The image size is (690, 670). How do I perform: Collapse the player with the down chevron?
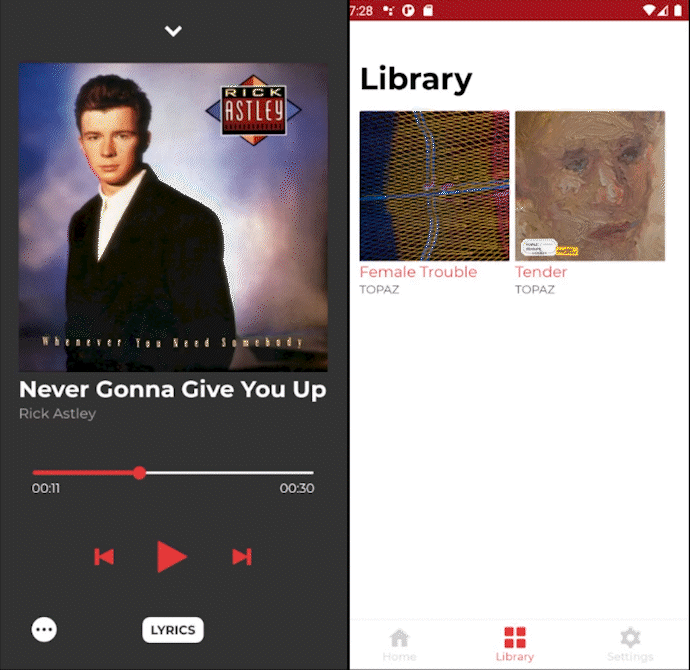click(173, 31)
